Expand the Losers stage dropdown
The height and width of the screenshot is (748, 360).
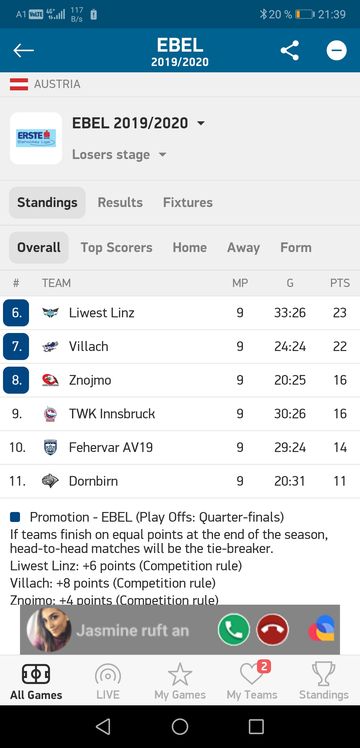point(119,155)
